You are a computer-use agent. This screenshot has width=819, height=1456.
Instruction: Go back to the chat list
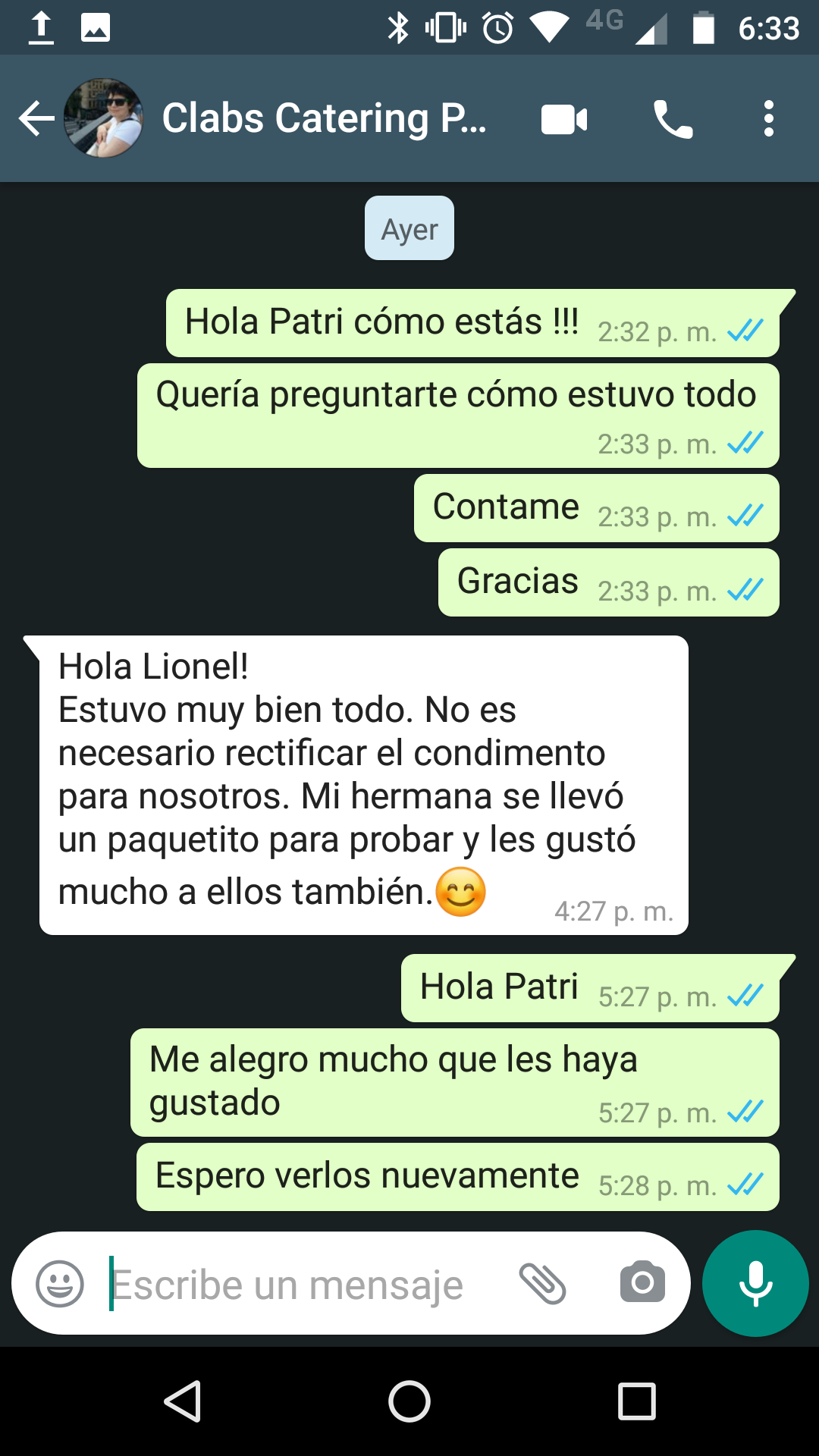tap(36, 119)
